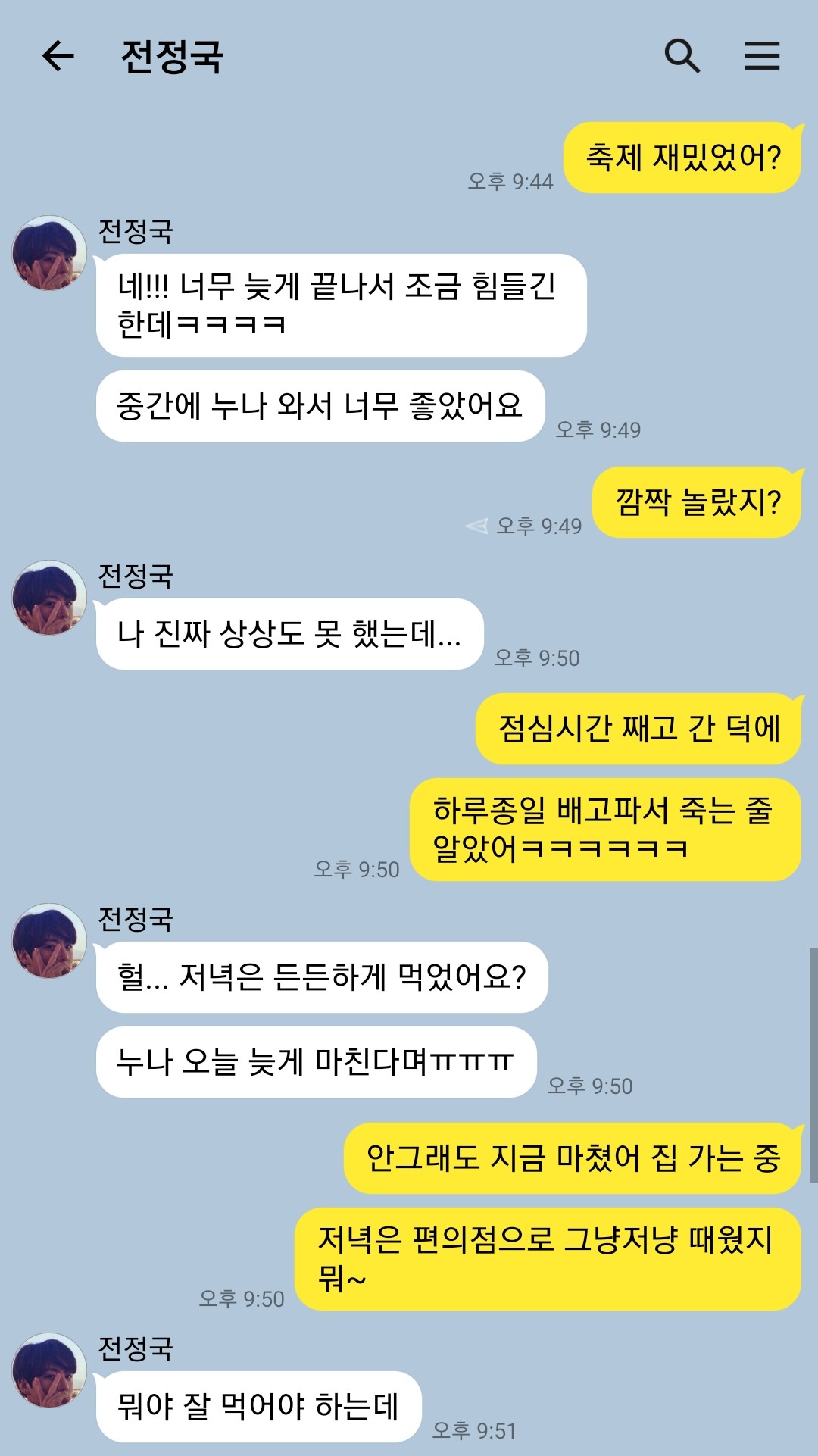Search within this chat
Viewport: 818px width, 1456px height.
[682, 56]
